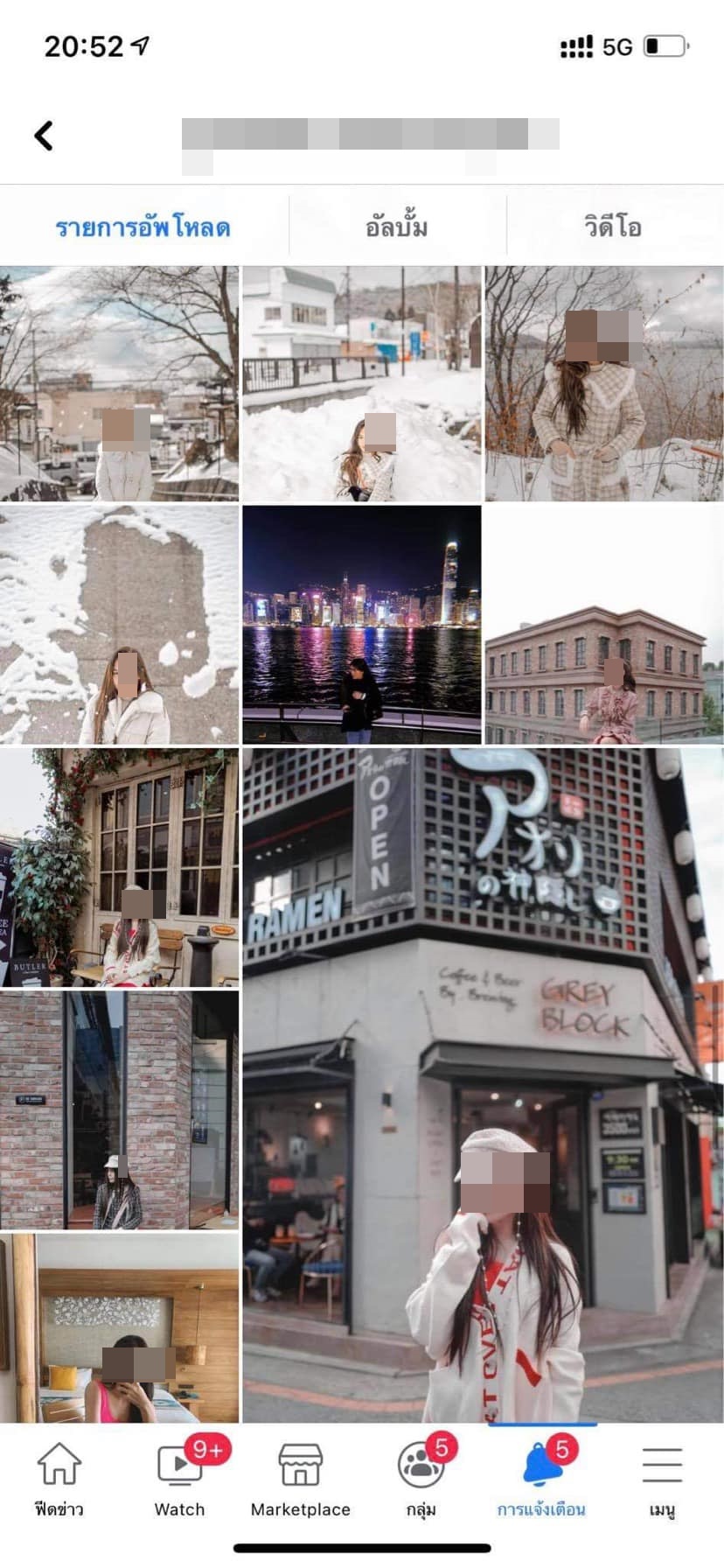This screenshot has height=1568, width=724.
Task: Open the Hong Kong night skyline photo
Action: [361, 624]
